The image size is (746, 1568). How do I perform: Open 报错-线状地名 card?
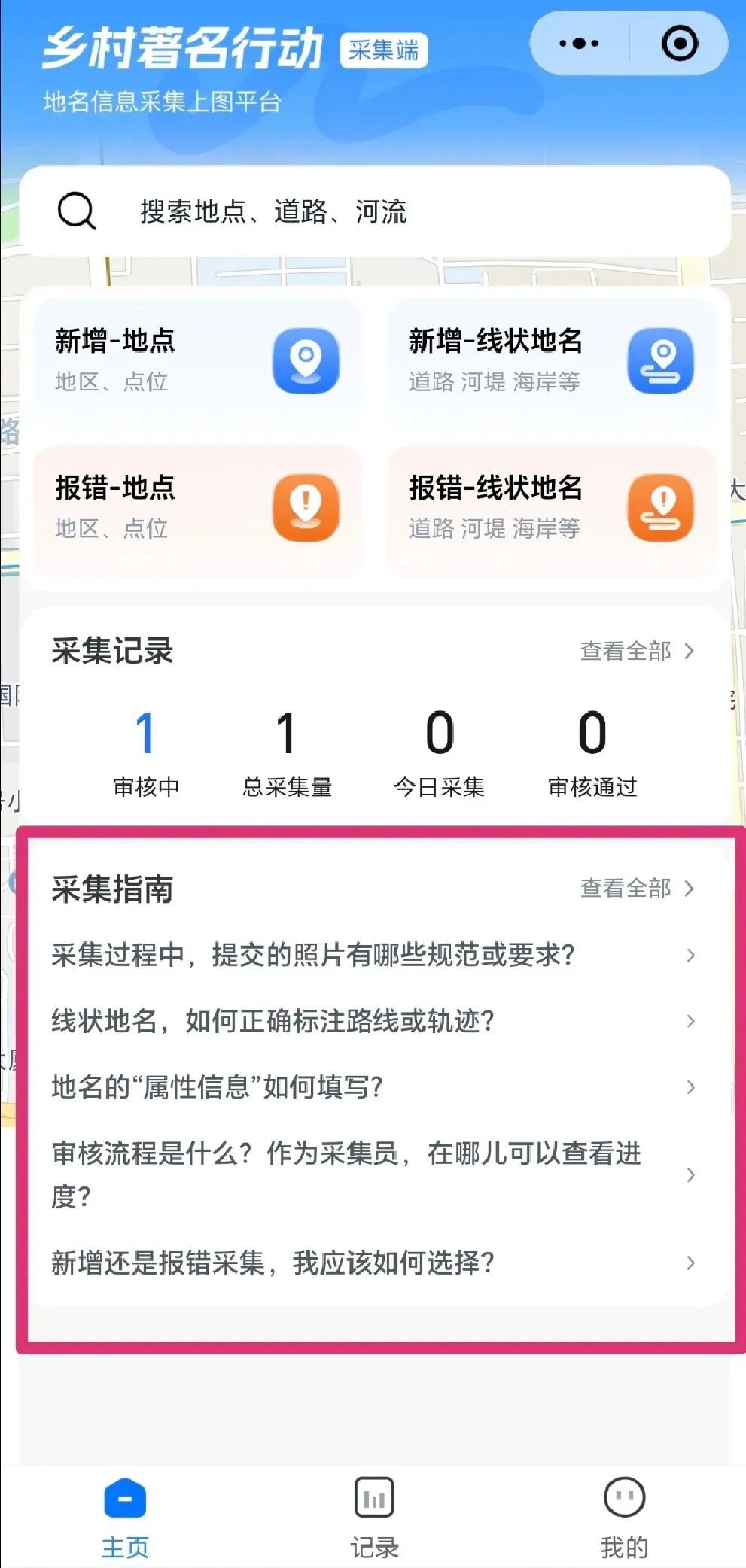551,508
